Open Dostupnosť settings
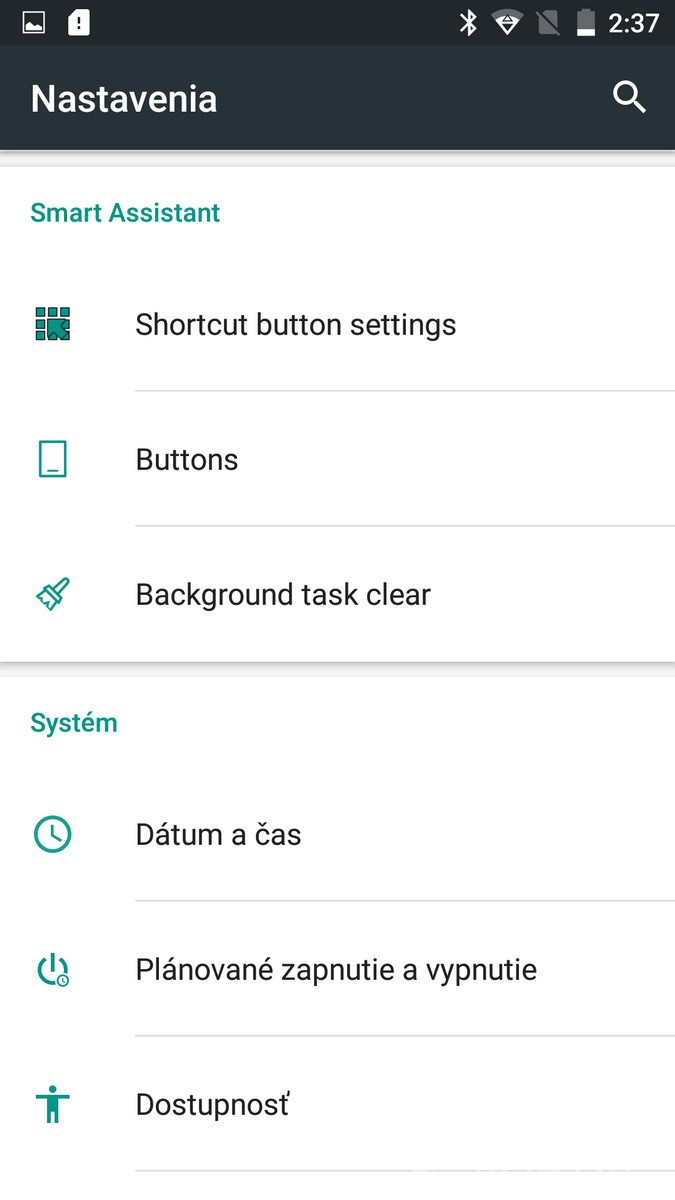Screen dimensions: 675x1200 pos(212,1105)
